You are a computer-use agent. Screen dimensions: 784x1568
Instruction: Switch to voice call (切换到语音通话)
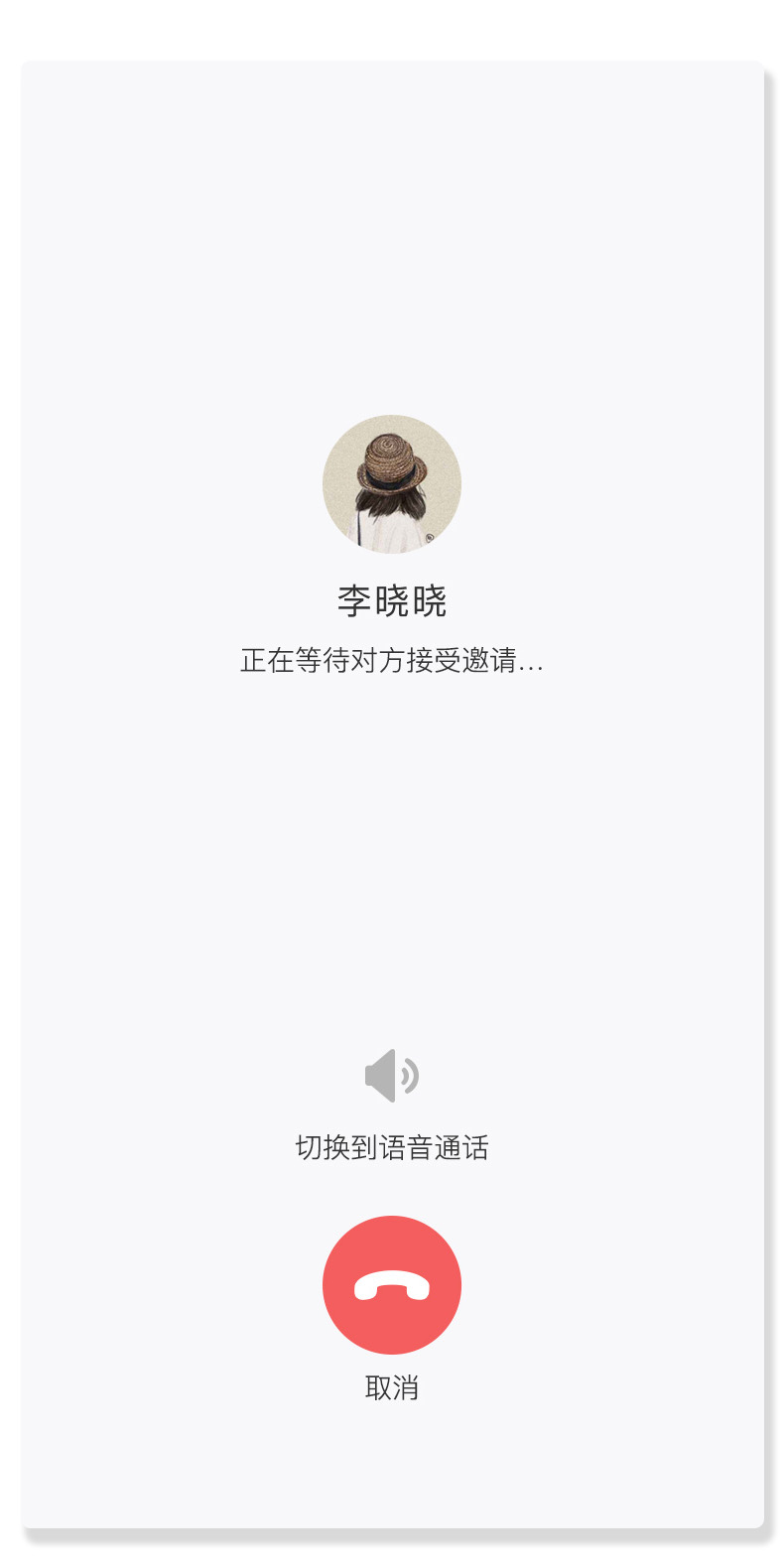[x=391, y=1077]
